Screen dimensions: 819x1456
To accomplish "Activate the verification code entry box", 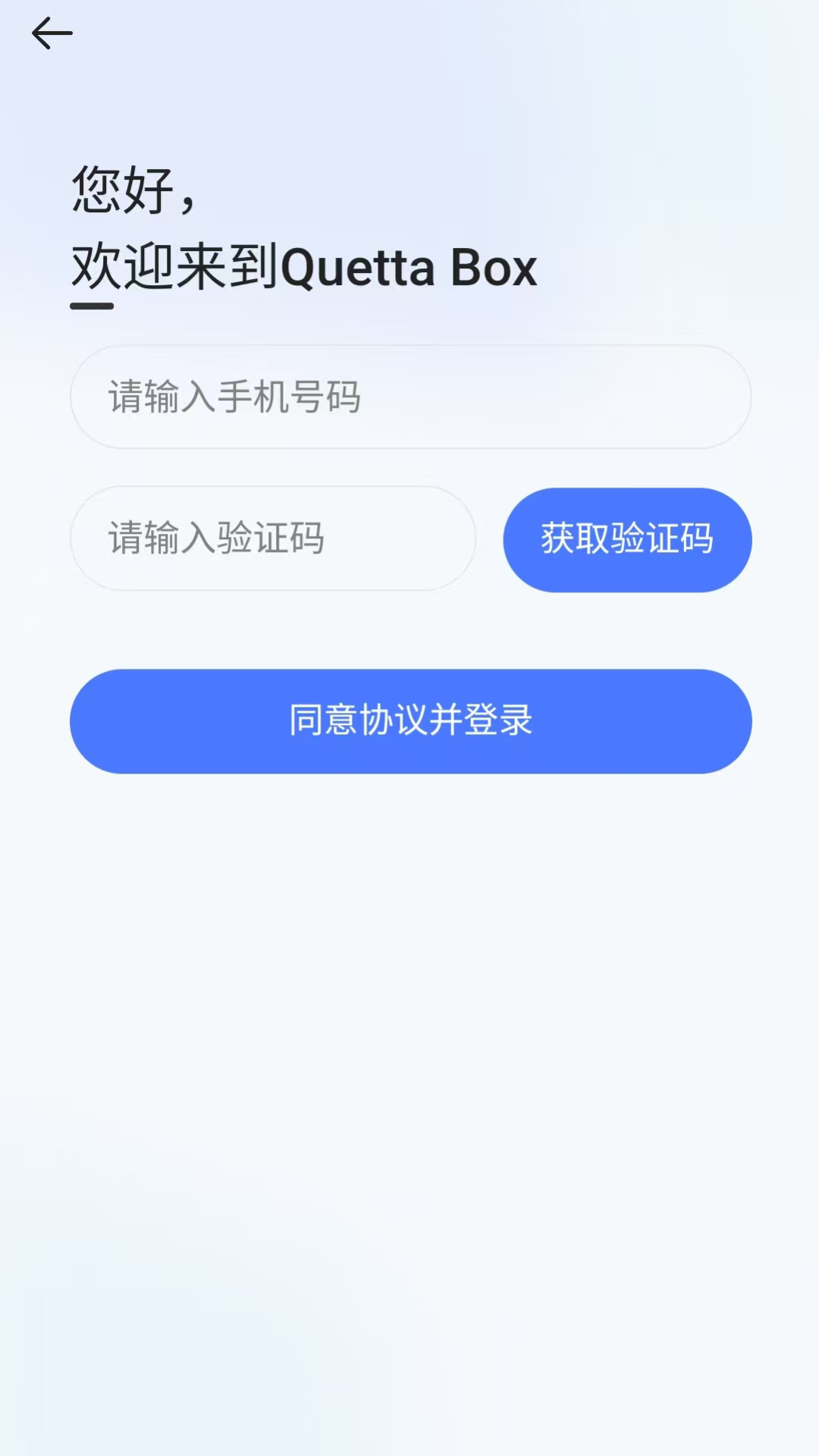I will pyautogui.click(x=273, y=538).
